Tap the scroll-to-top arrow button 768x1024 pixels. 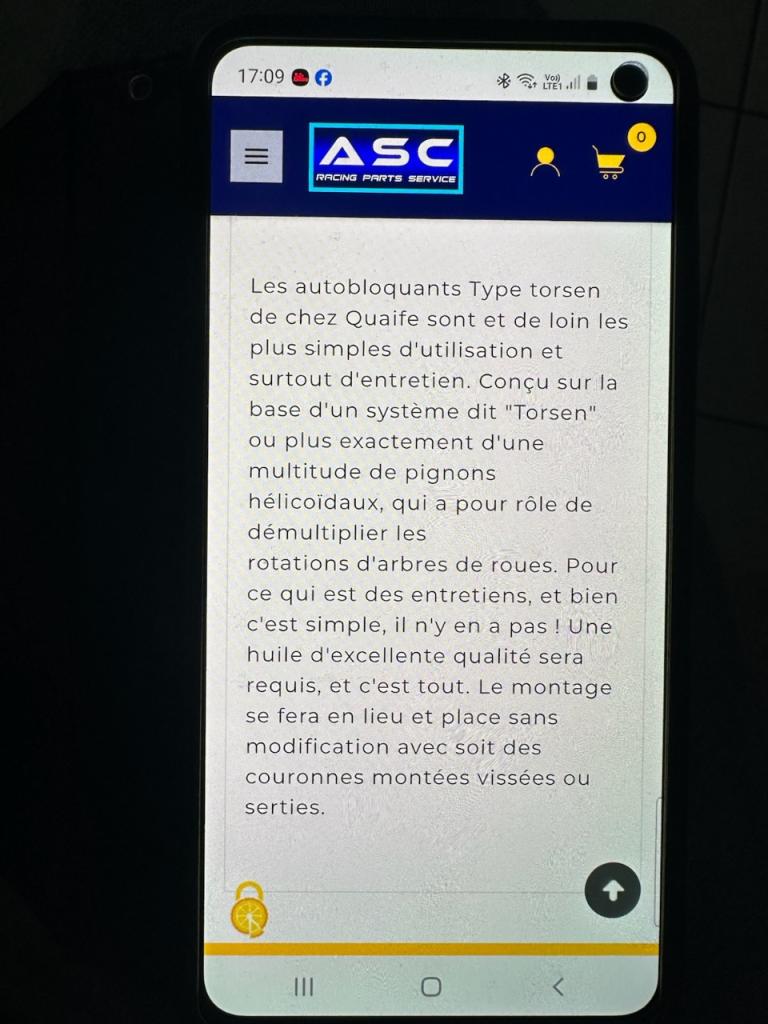click(x=612, y=890)
